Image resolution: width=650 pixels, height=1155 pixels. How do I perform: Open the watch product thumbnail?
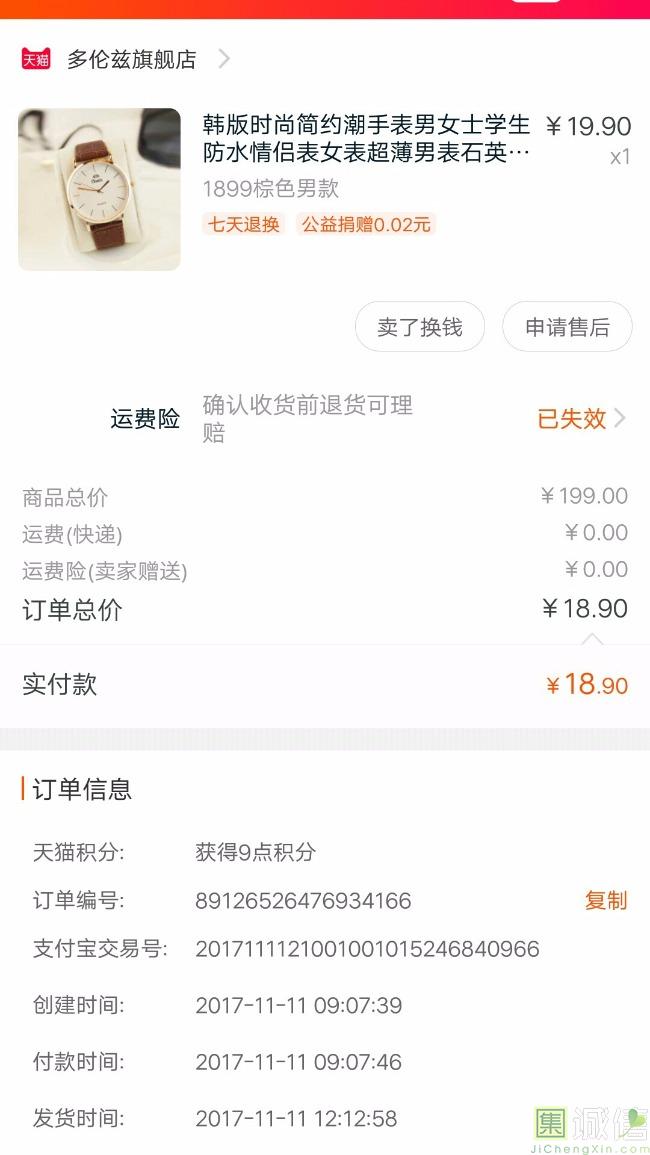tap(99, 189)
